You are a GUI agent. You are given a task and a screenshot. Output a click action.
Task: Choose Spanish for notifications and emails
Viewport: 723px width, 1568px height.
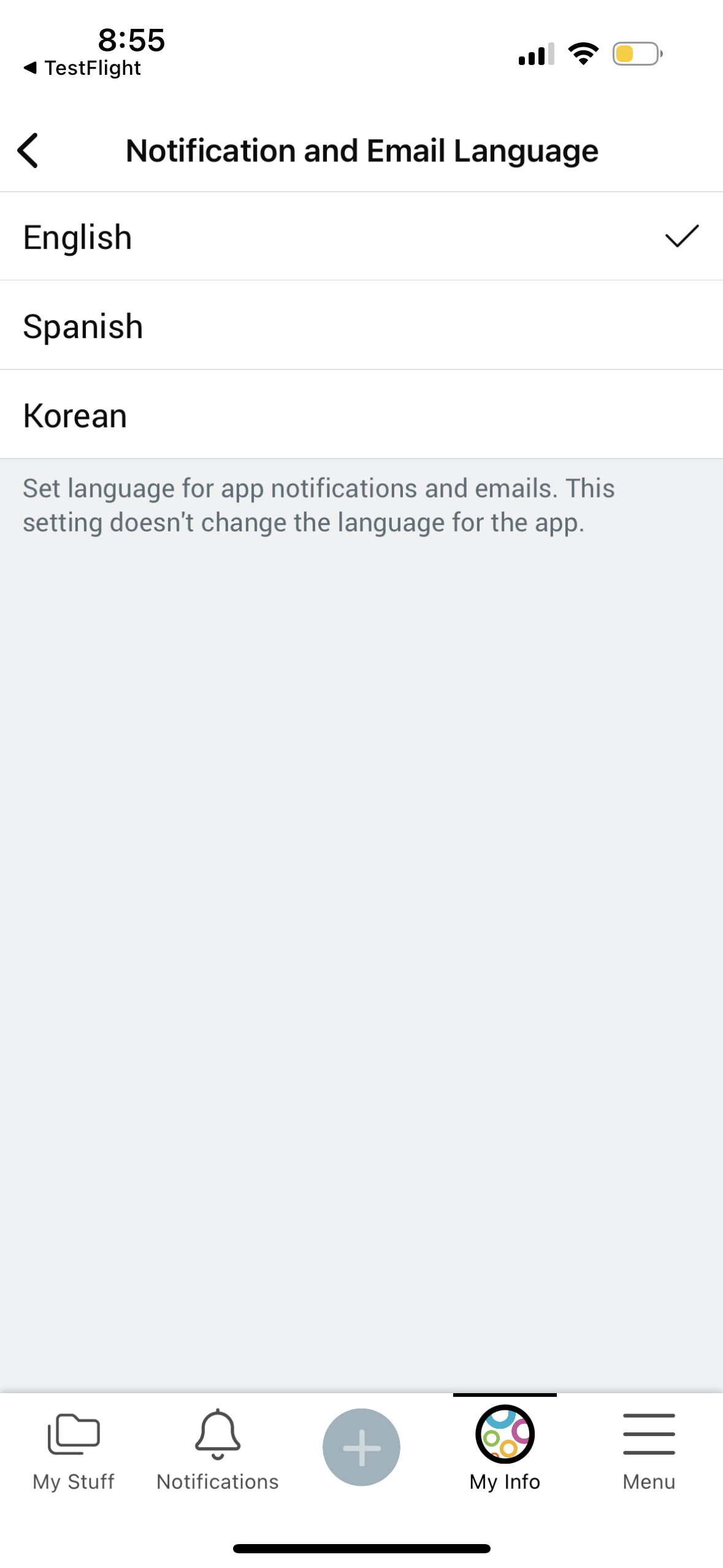(x=361, y=326)
